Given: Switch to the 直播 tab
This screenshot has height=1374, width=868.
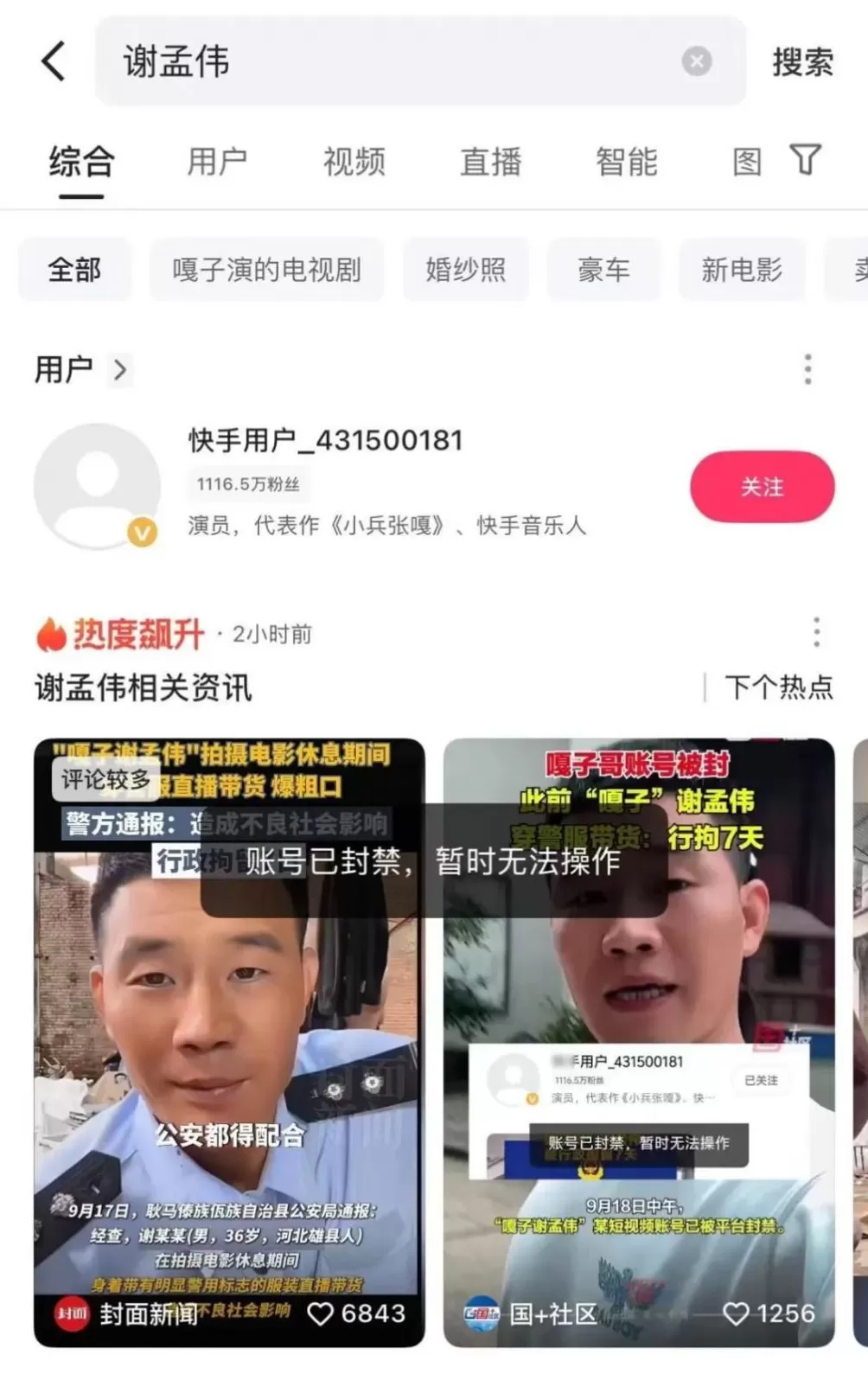Looking at the screenshot, I should pos(491,161).
